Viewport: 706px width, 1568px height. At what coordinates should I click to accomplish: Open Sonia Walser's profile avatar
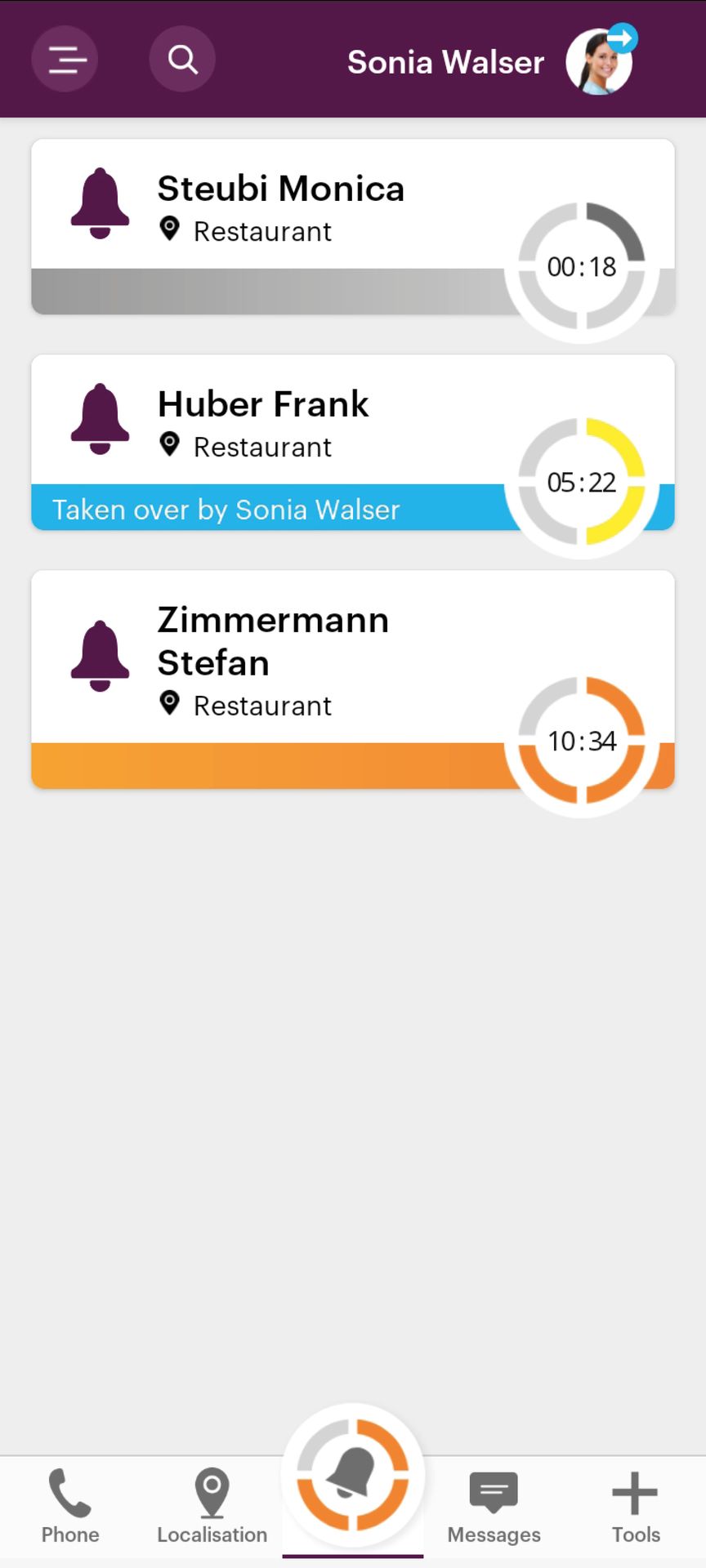click(x=600, y=62)
